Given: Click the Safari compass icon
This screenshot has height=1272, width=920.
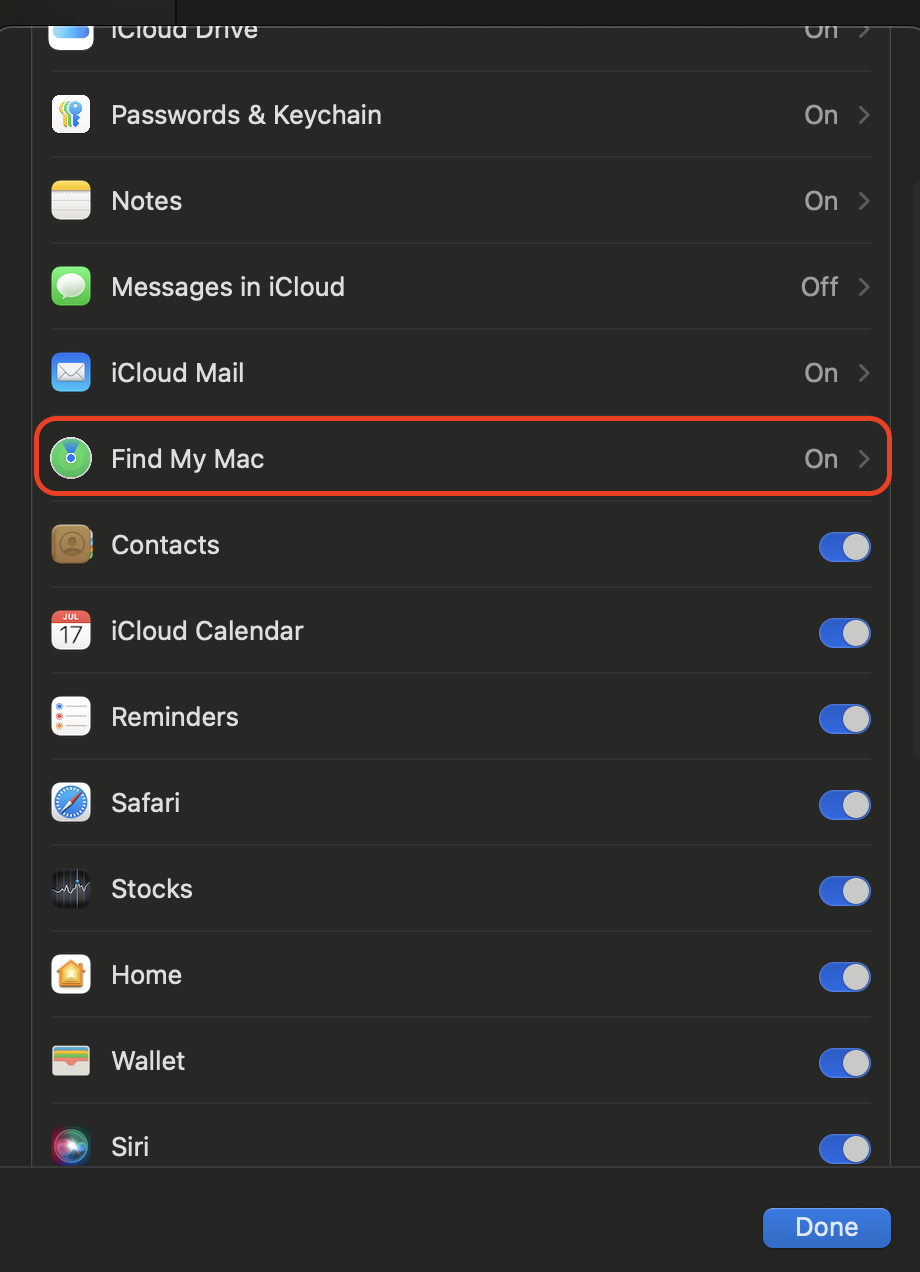Looking at the screenshot, I should click(70, 802).
